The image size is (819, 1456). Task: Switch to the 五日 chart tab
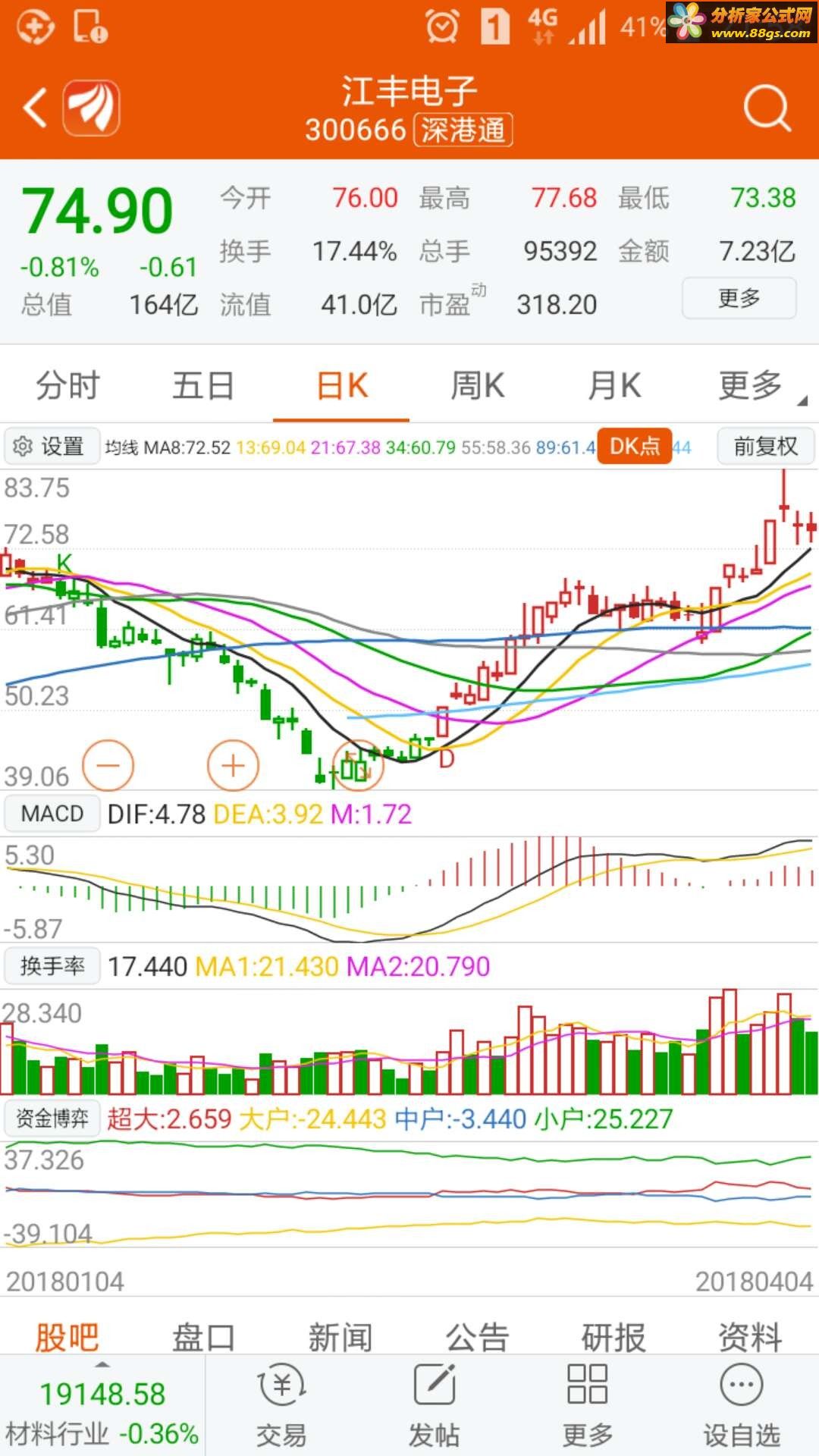click(x=203, y=385)
